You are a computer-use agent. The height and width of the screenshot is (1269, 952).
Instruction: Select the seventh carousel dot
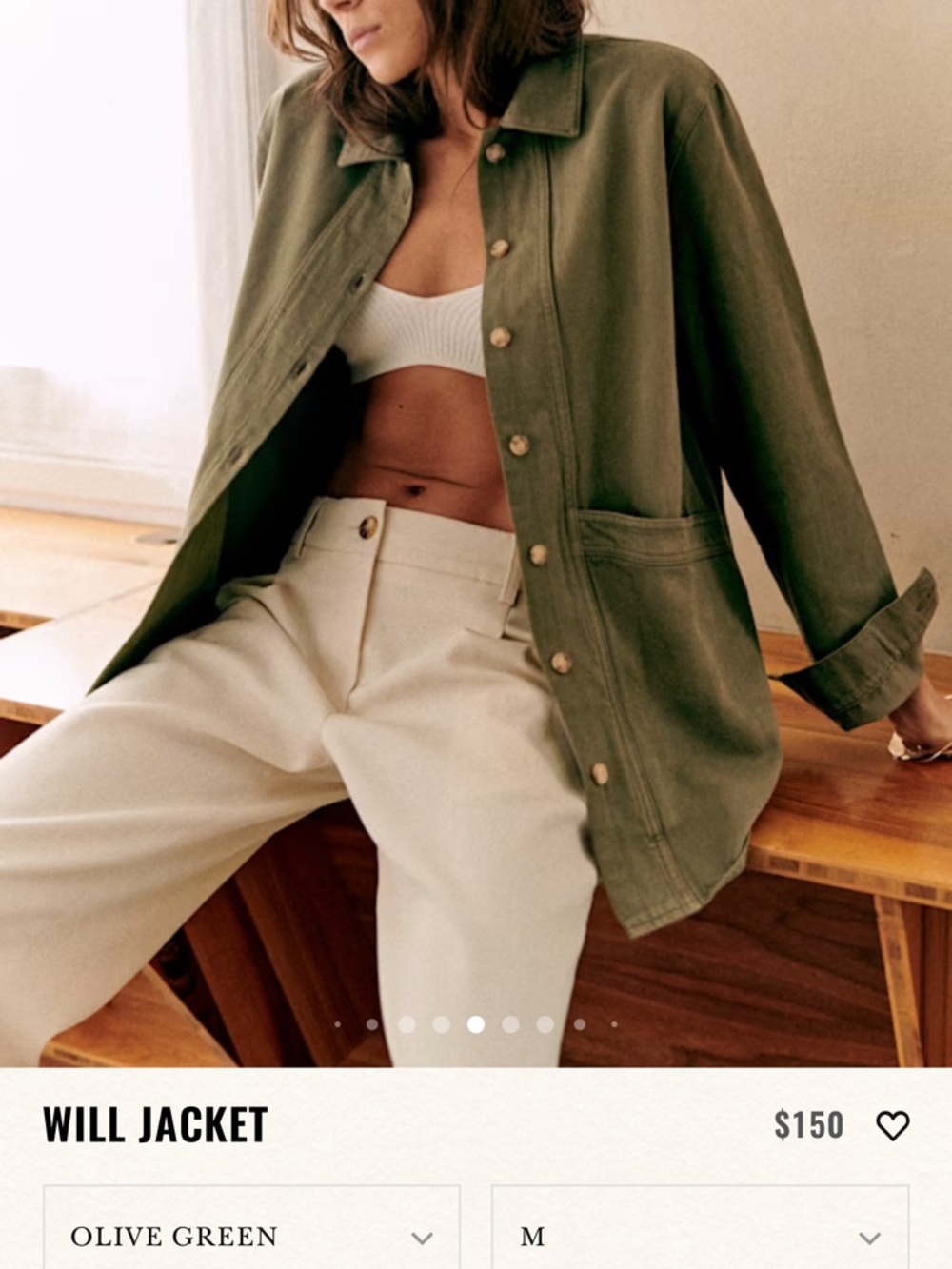coord(543,1023)
